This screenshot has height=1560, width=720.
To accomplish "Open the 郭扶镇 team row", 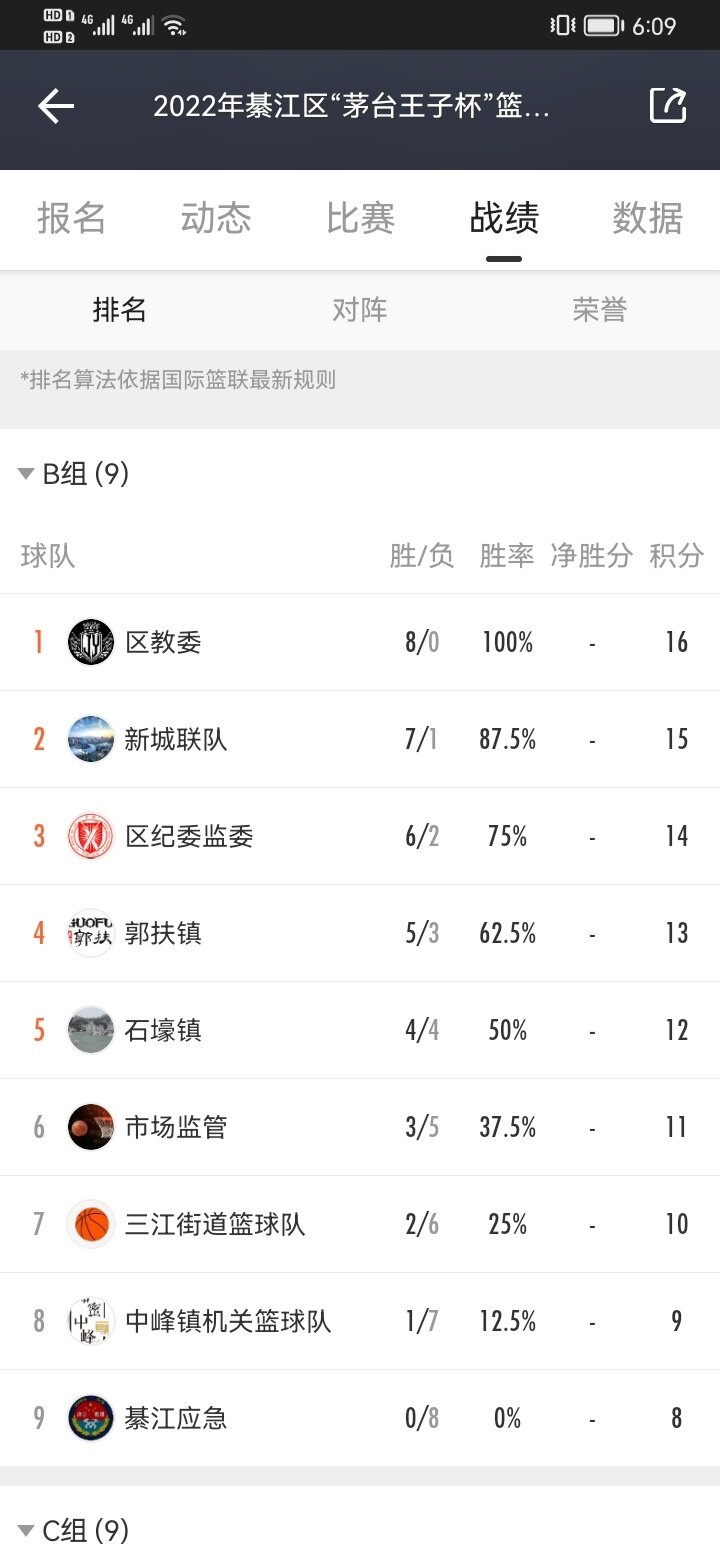I will (360, 933).
